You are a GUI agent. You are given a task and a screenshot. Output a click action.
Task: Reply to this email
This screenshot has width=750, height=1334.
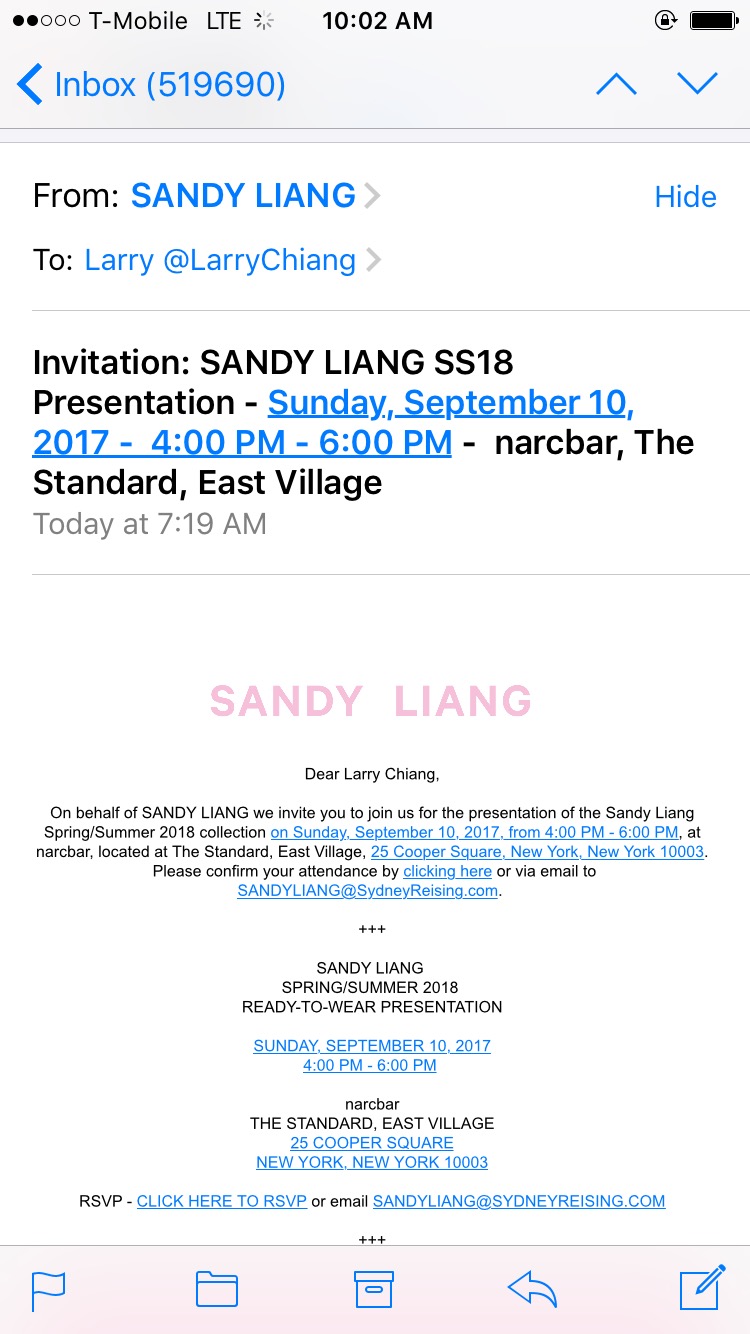532,1289
